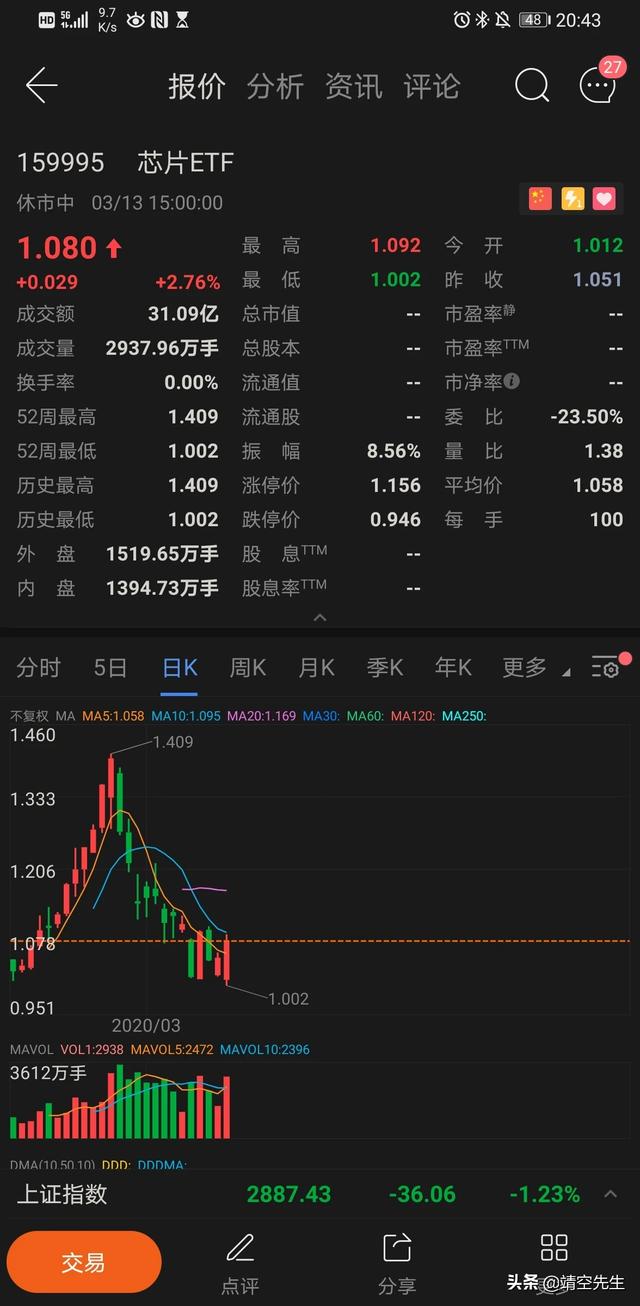Screen dimensions: 640x1306
Task: Select the 周K chart view
Action: [x=248, y=668]
